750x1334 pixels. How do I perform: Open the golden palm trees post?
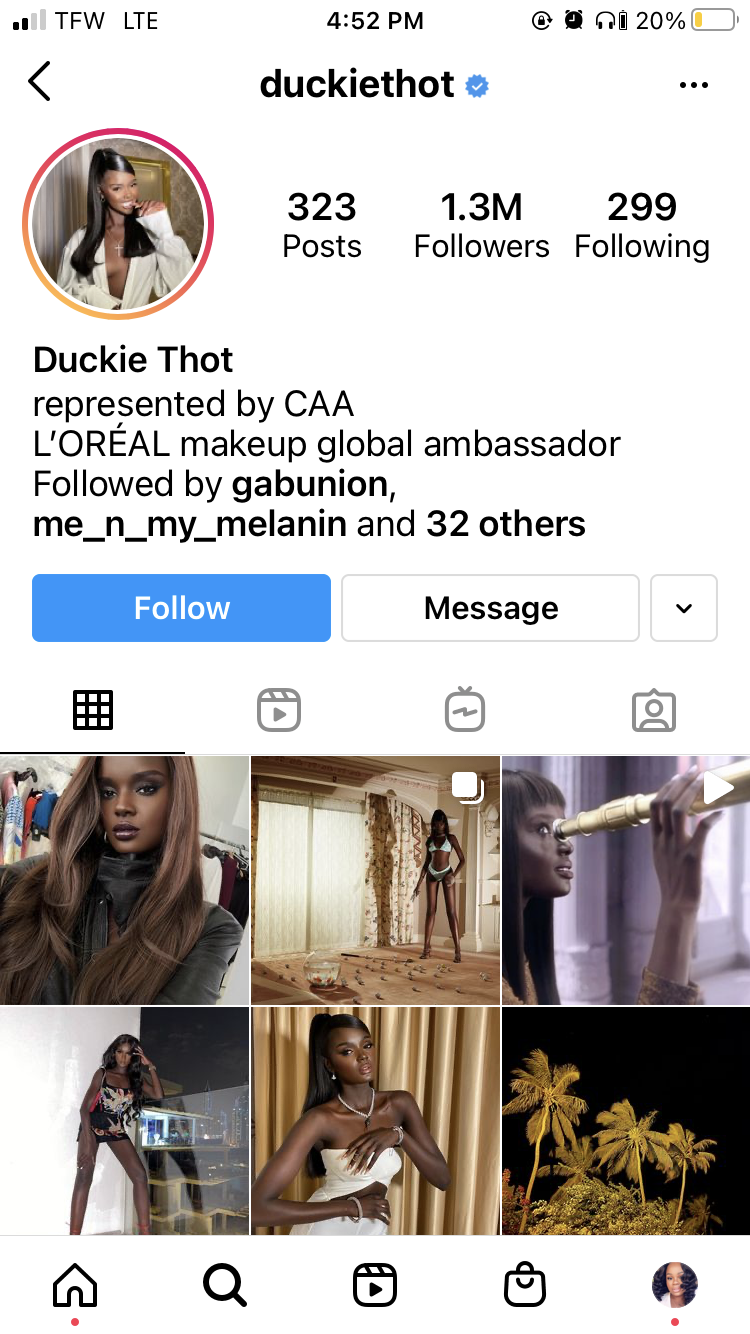pos(626,1120)
